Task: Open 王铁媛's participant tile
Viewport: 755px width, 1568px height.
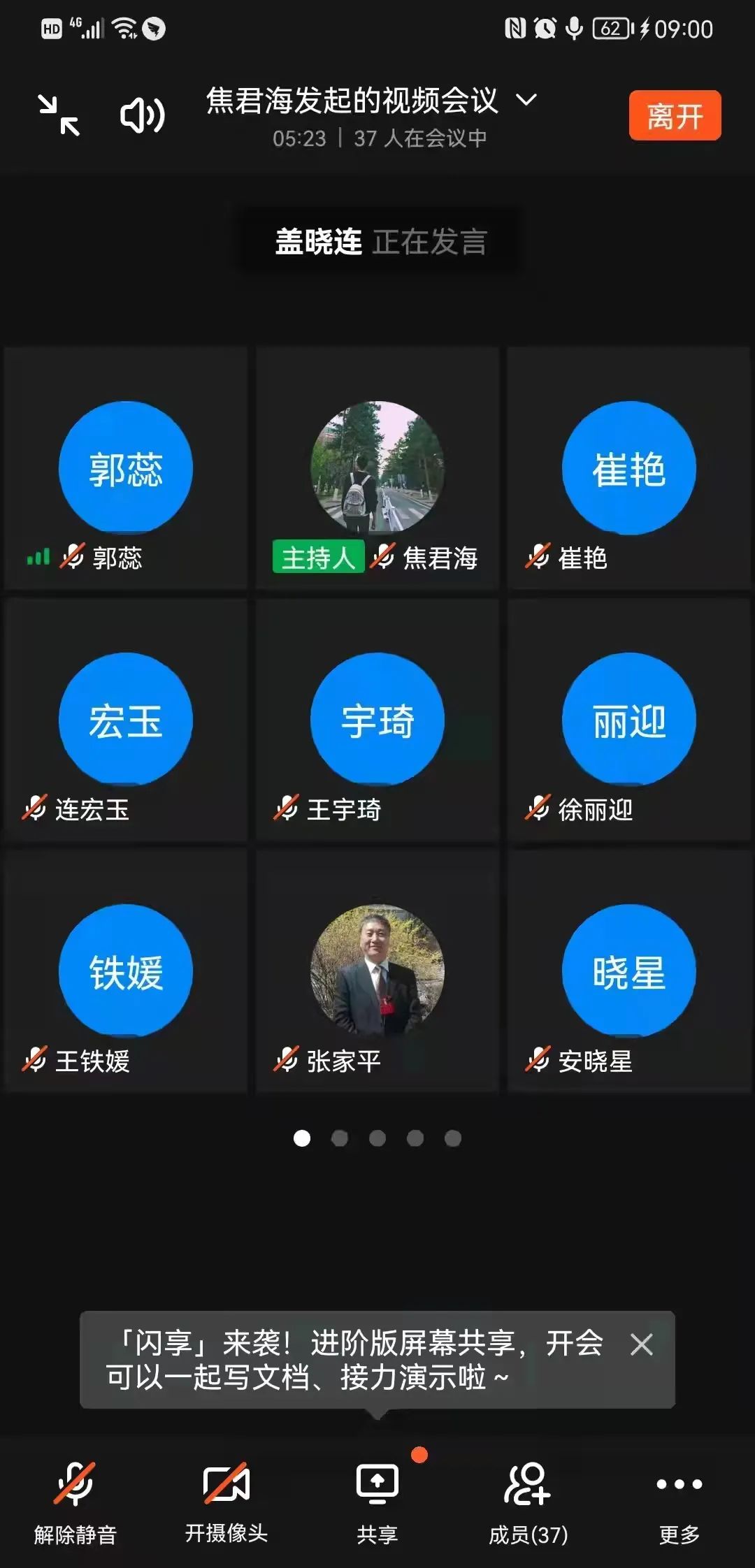Action: pyautogui.click(x=126, y=971)
